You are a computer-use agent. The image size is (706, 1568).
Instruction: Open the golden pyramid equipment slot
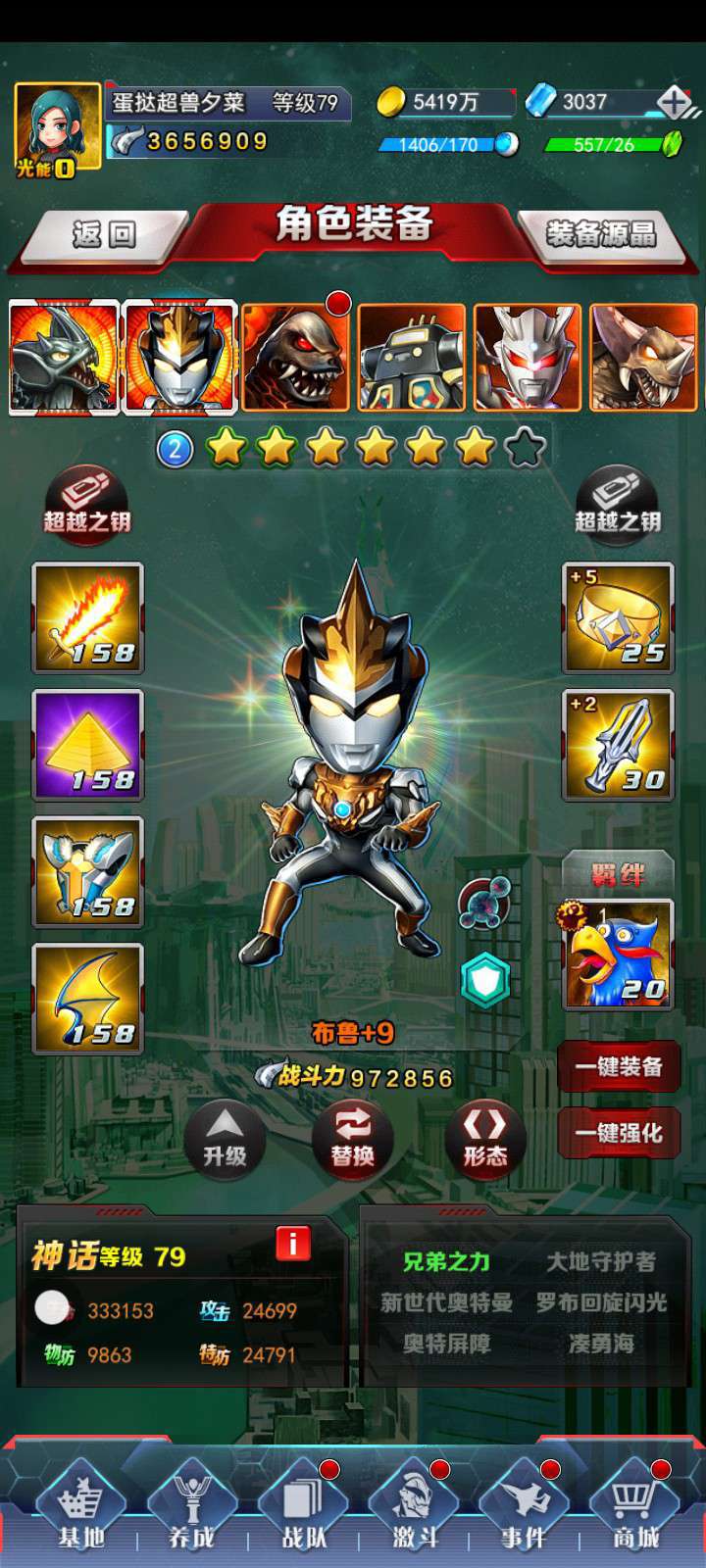point(88,745)
